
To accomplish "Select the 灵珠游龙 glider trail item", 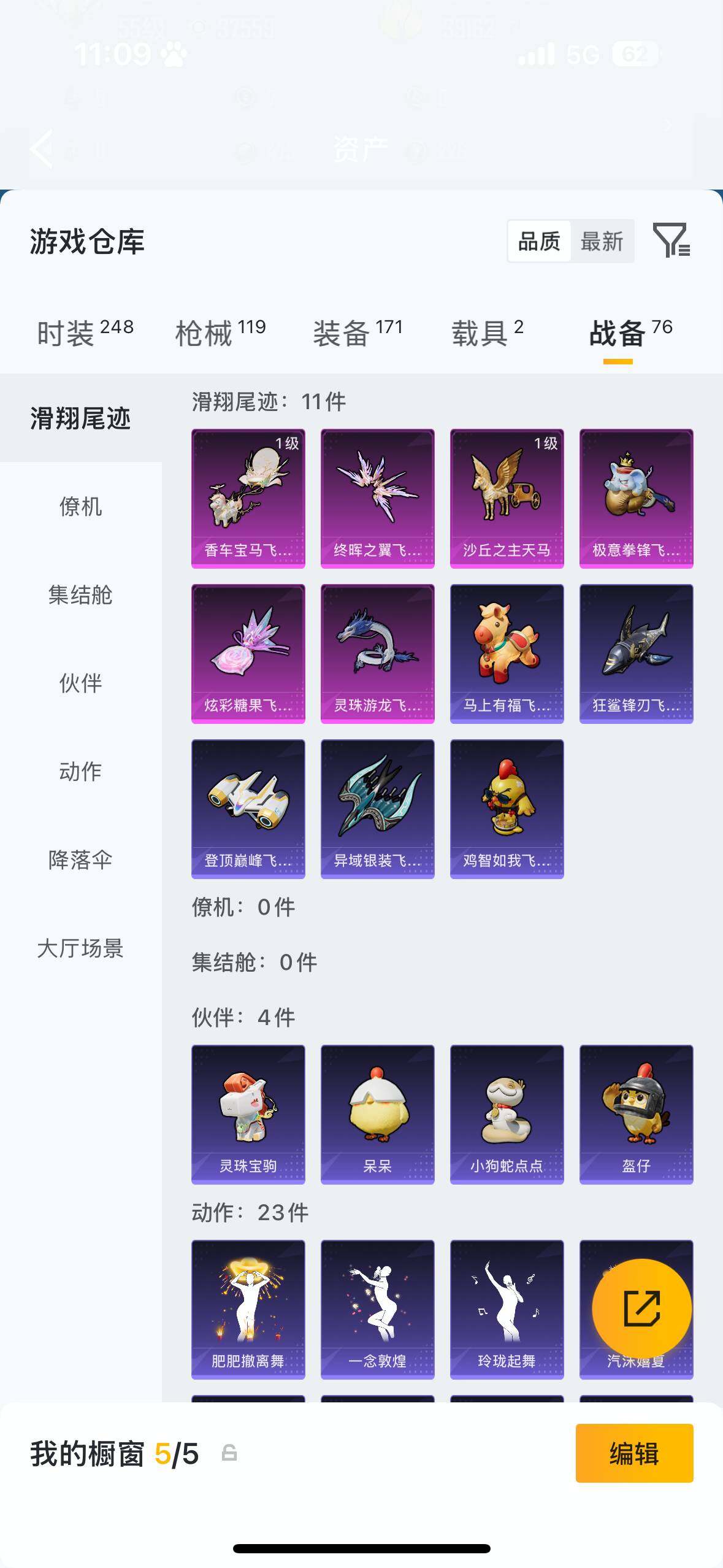I will [x=377, y=652].
